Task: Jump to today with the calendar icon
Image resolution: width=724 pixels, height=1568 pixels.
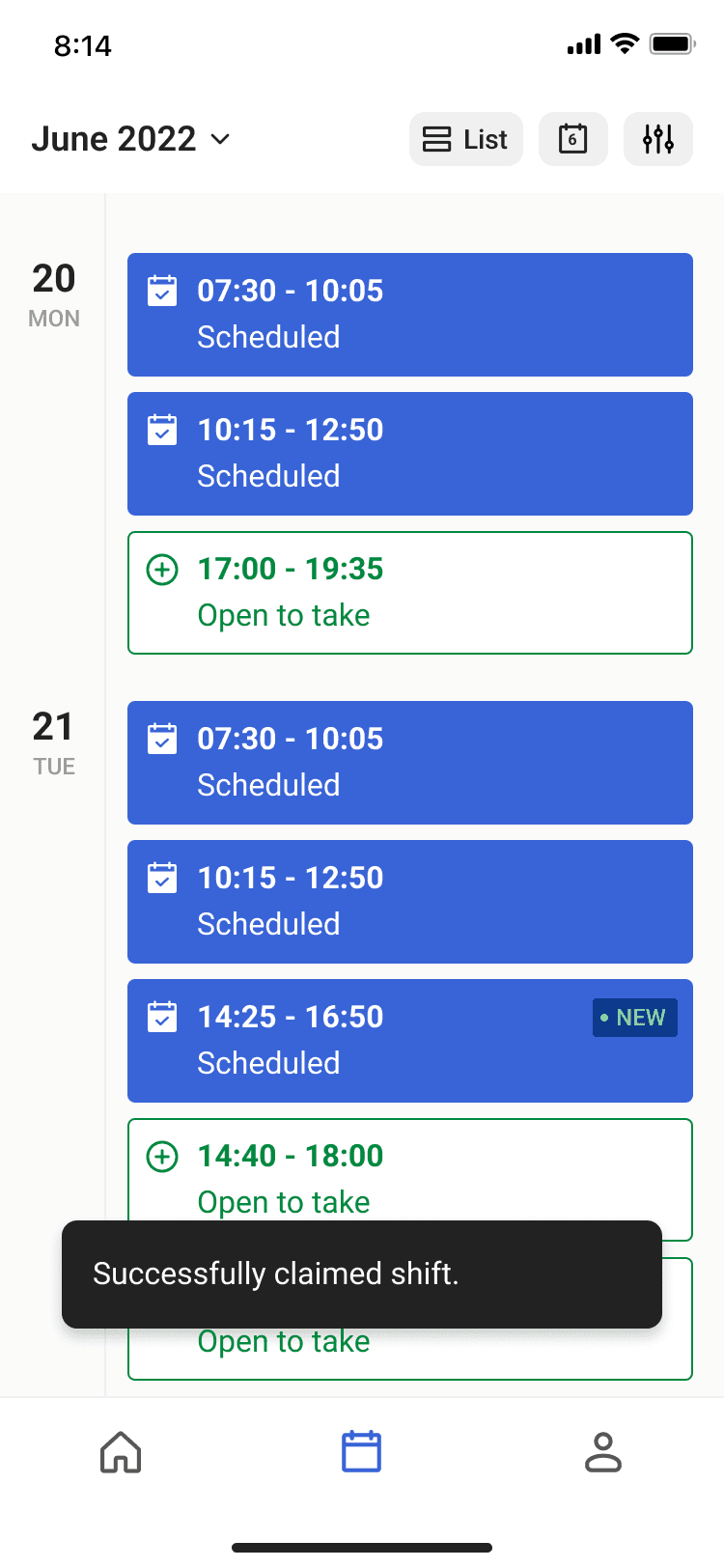Action: point(573,139)
